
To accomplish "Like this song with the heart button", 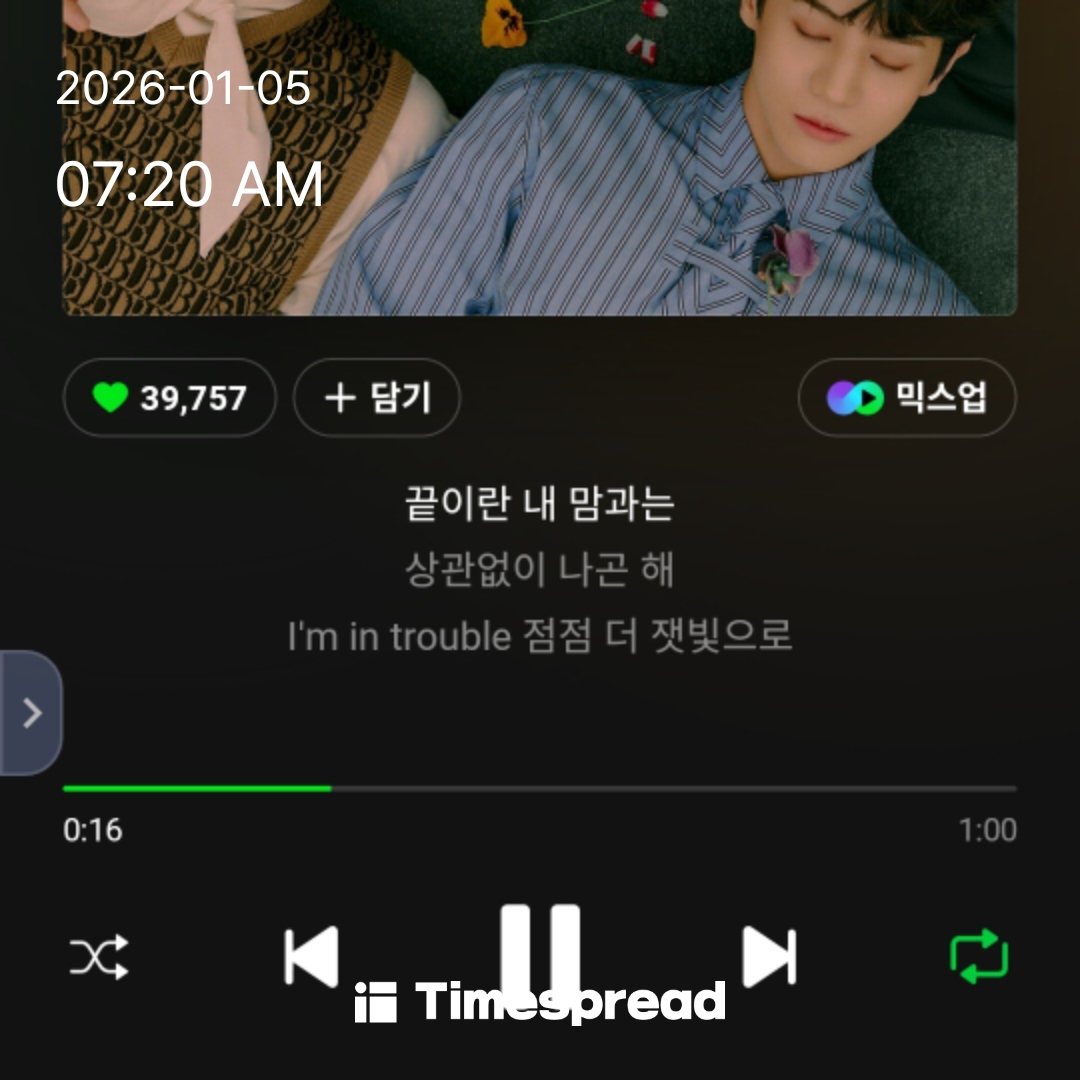I will pyautogui.click(x=168, y=398).
